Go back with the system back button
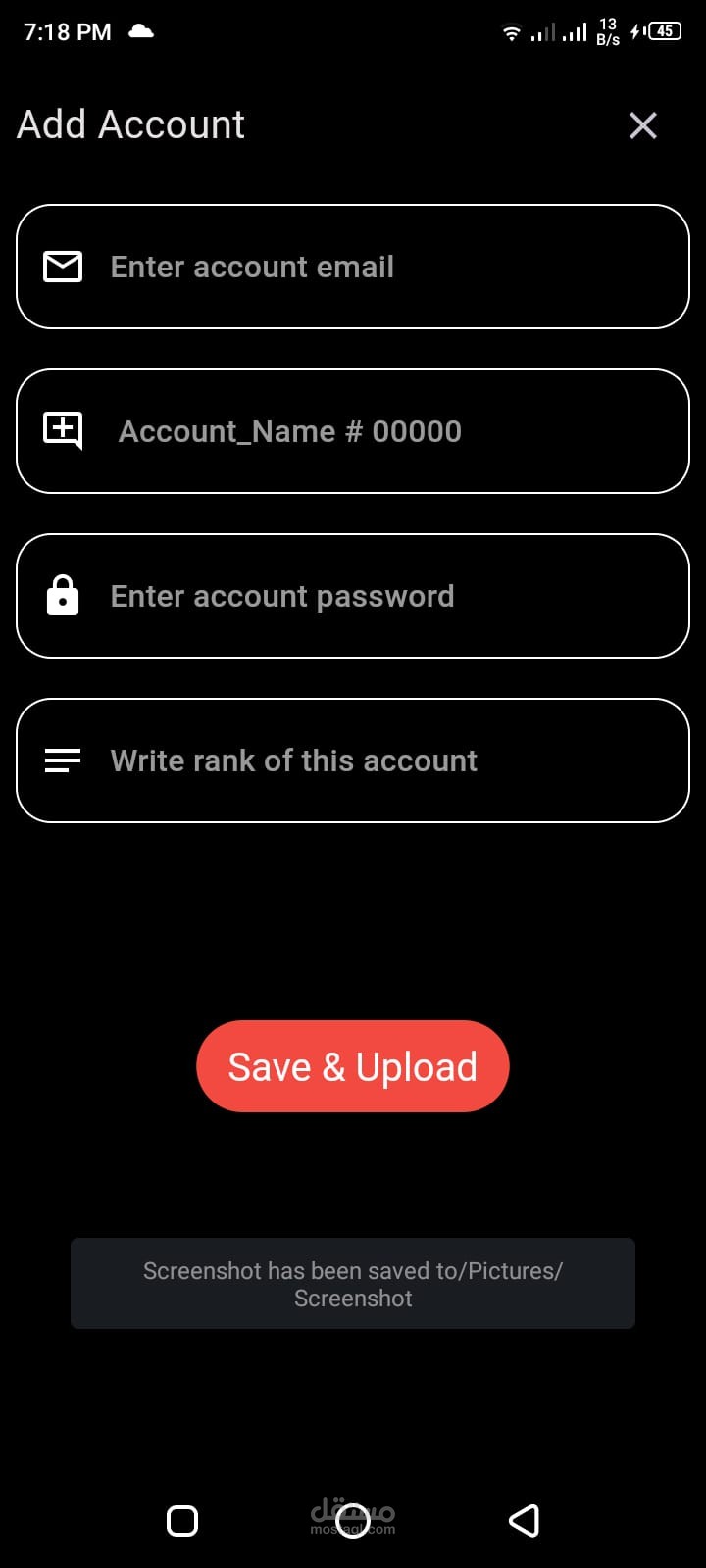The image size is (706, 1568). point(524,1520)
